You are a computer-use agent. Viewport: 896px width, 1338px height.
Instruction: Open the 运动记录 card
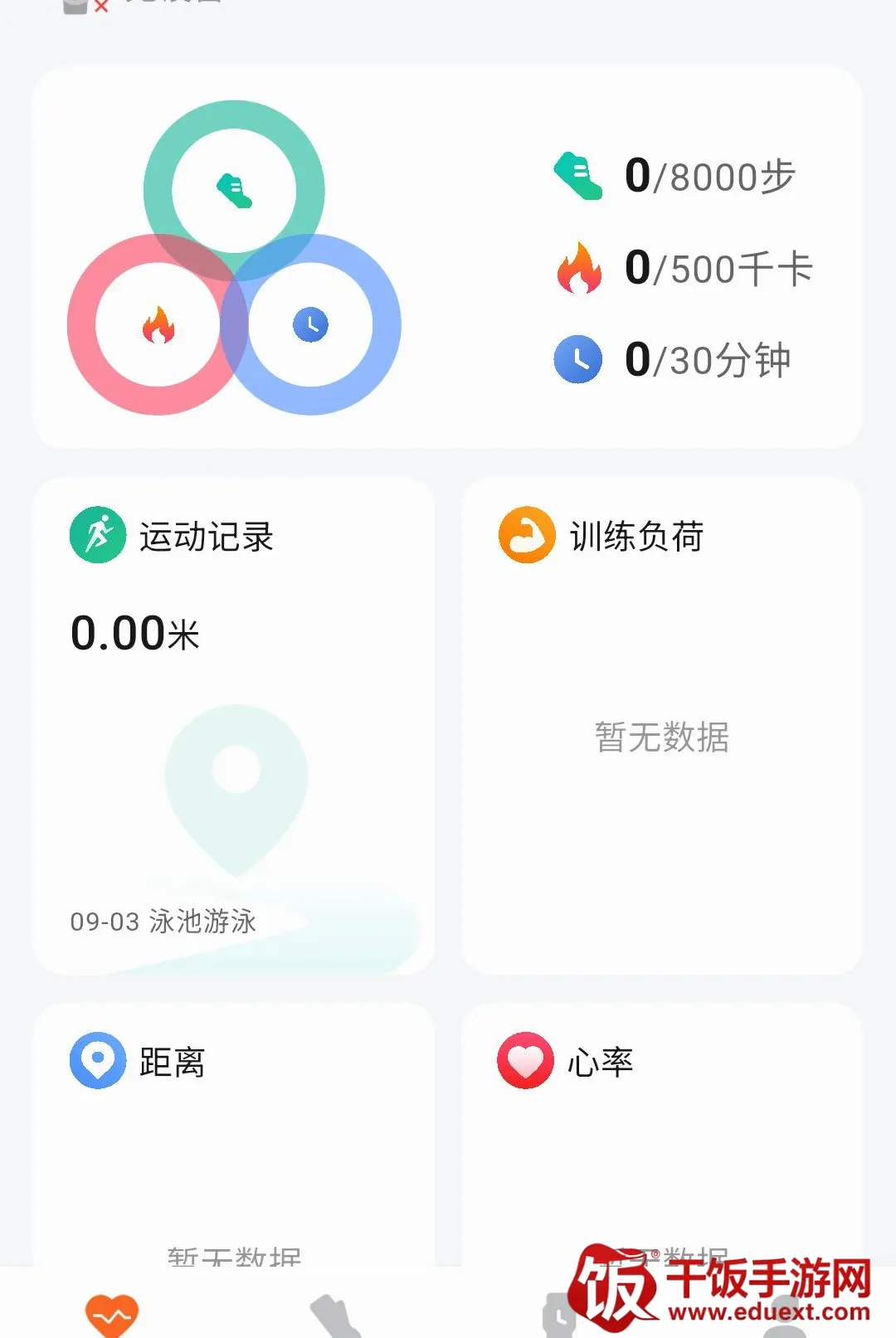tap(234, 726)
